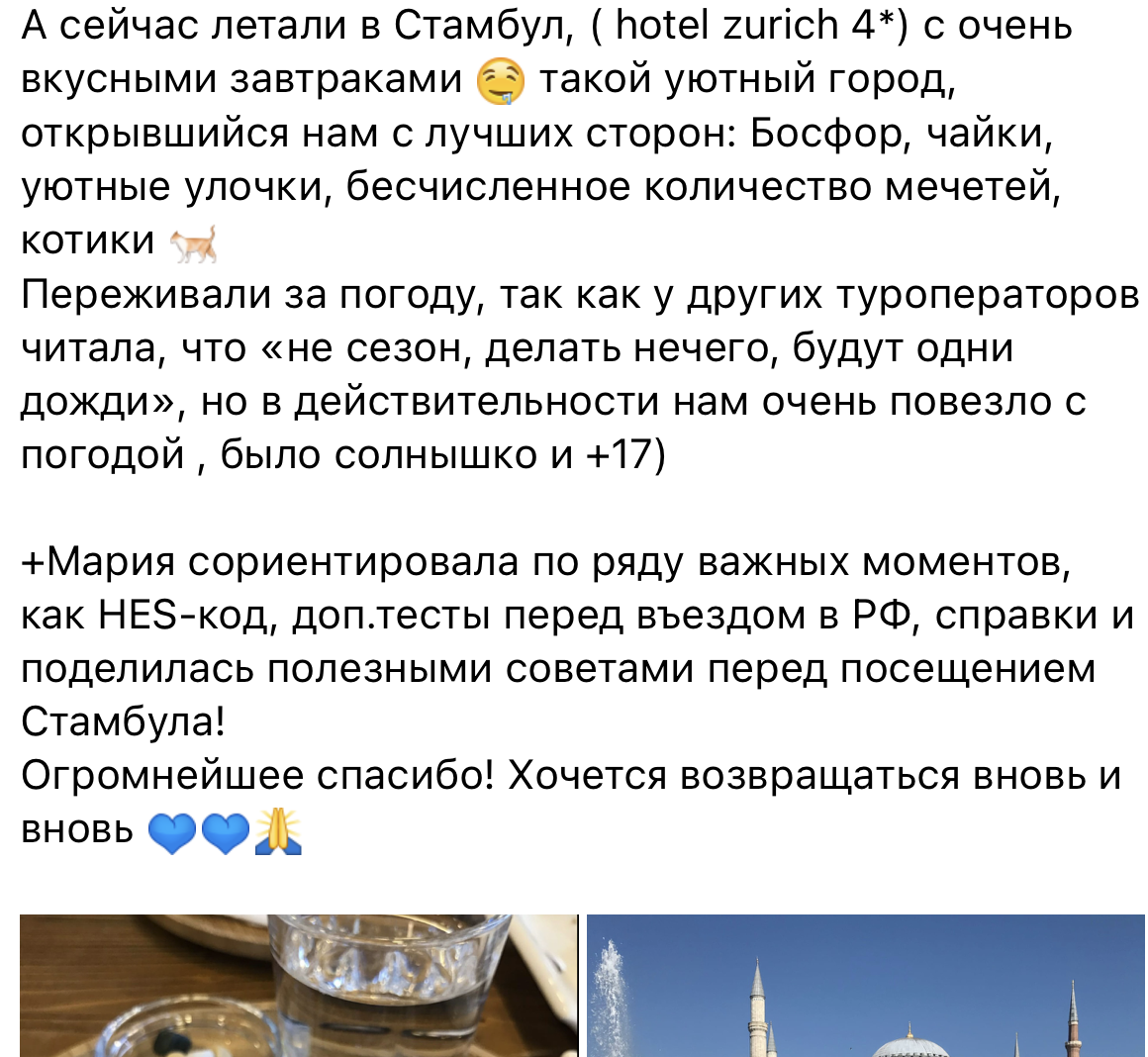Screen dimensions: 1148x1057
Task: Open the photo of the water glass
Action: pyautogui.click(x=299, y=986)
